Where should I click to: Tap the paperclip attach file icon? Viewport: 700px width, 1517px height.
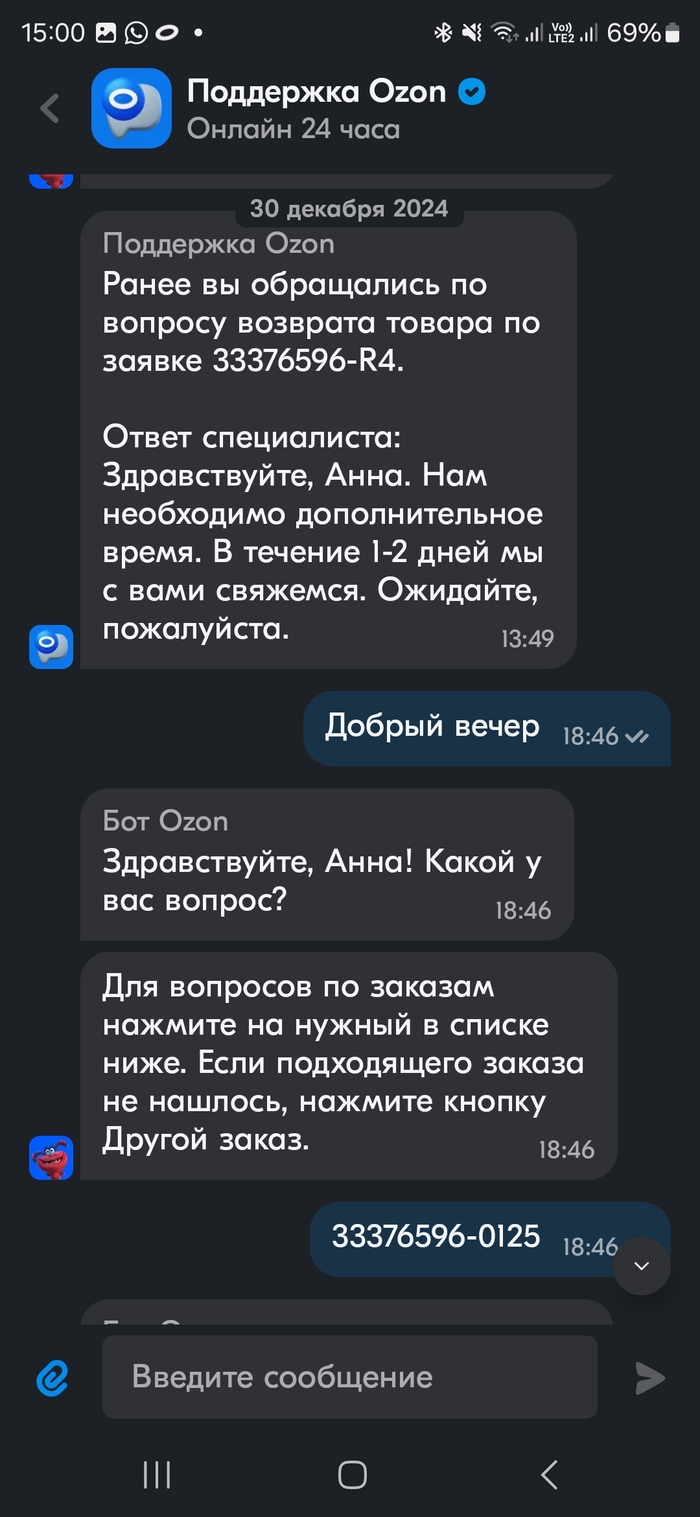pos(51,1378)
